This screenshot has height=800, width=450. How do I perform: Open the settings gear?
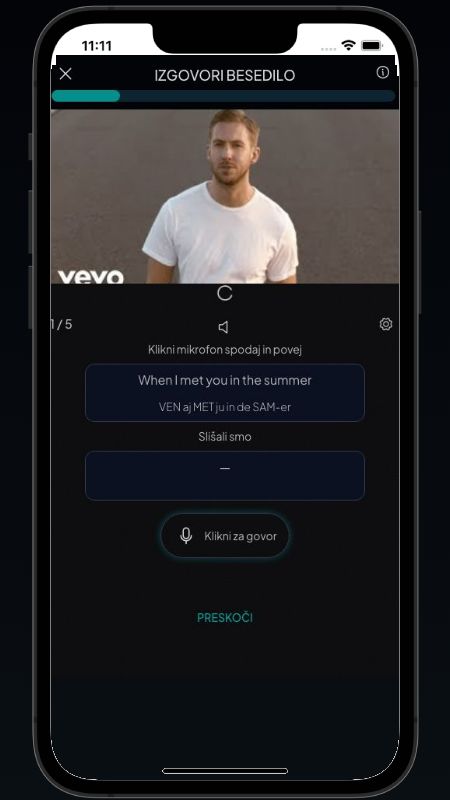386,324
